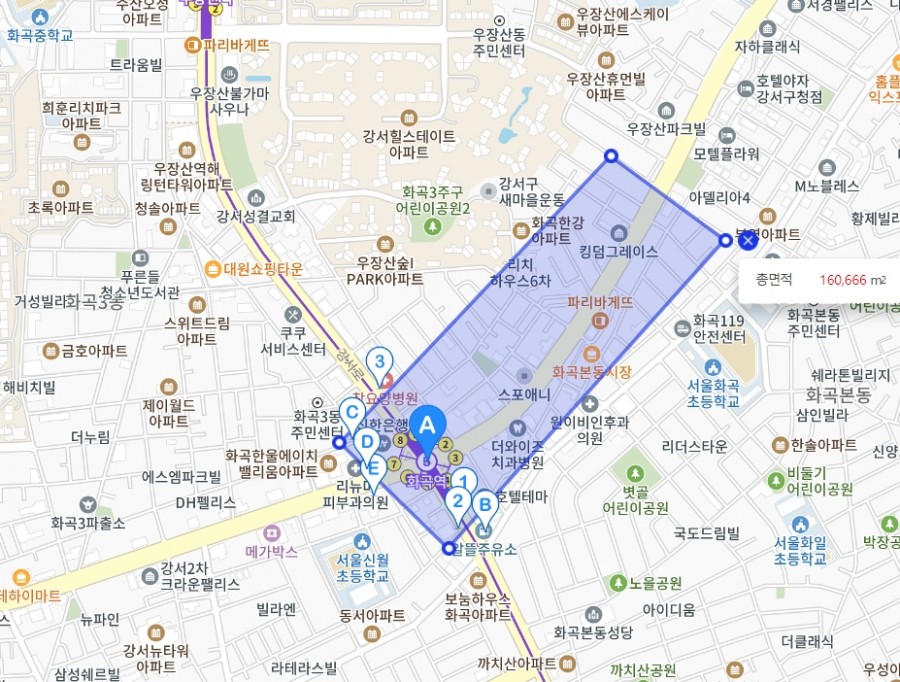Select the 파리바게뜨 icon inside the measured area
This screenshot has height=682, width=900.
point(600,320)
